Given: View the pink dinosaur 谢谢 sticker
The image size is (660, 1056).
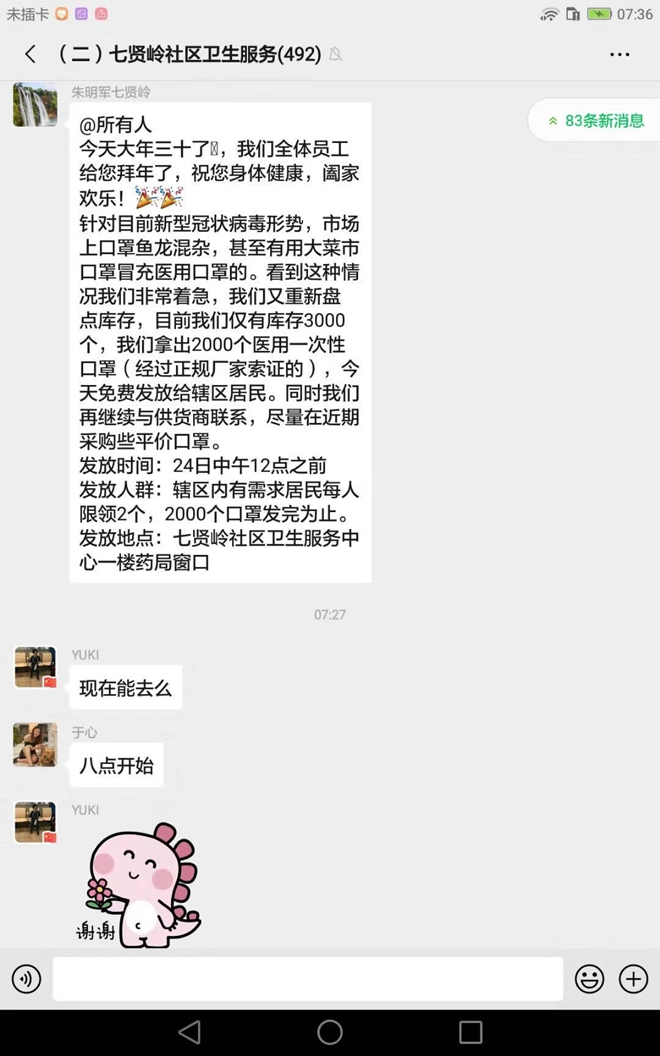Looking at the screenshot, I should (140, 885).
